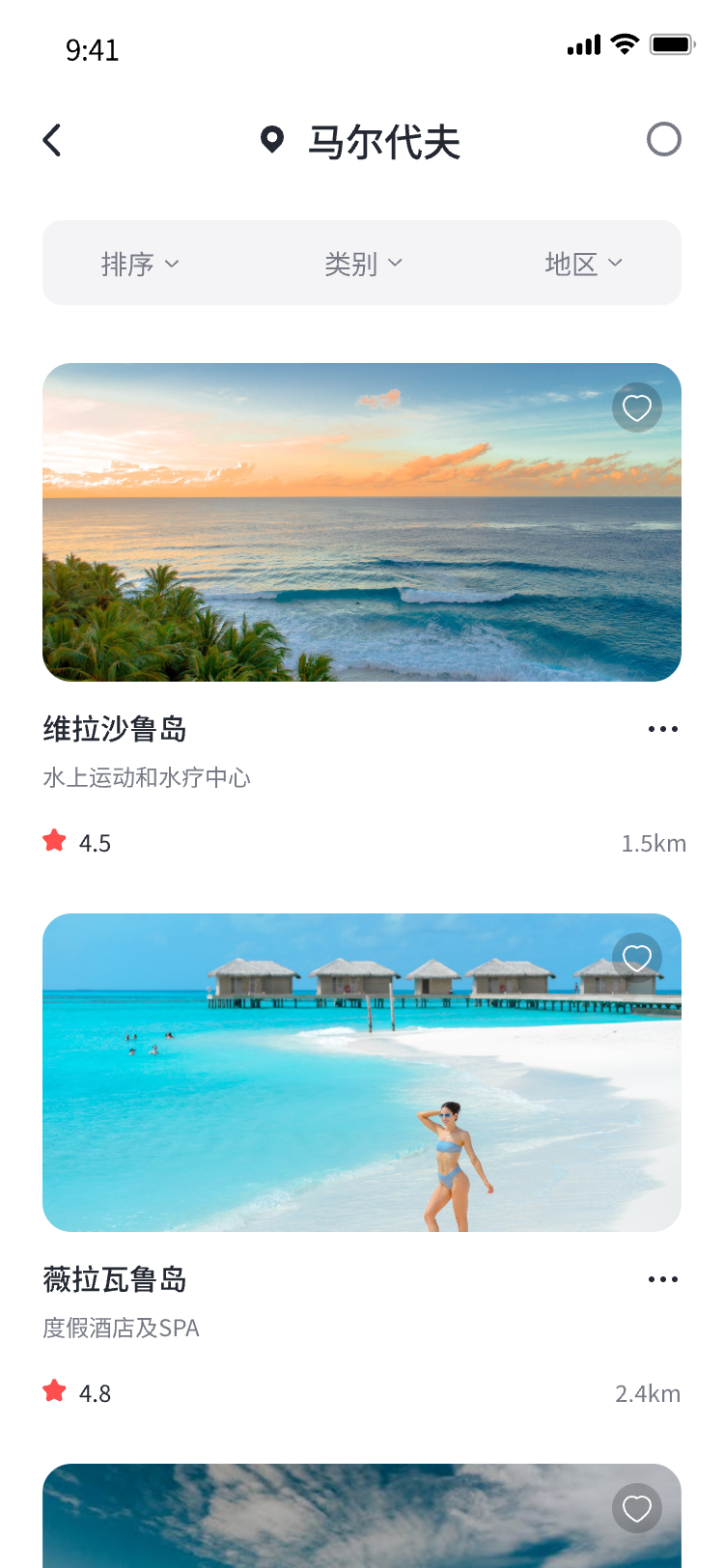The image size is (724, 1568).
Task: Open more options for 维拉沙鲁岛
Action: coord(662,729)
